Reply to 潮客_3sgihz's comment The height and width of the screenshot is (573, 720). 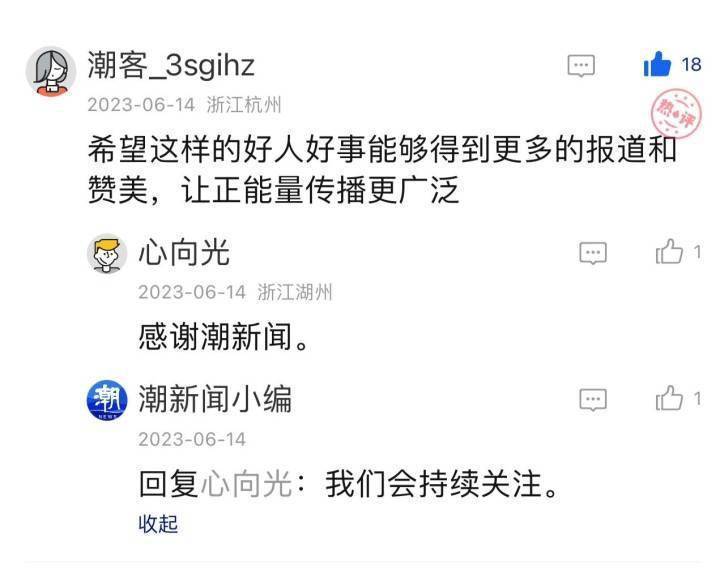[x=581, y=66]
